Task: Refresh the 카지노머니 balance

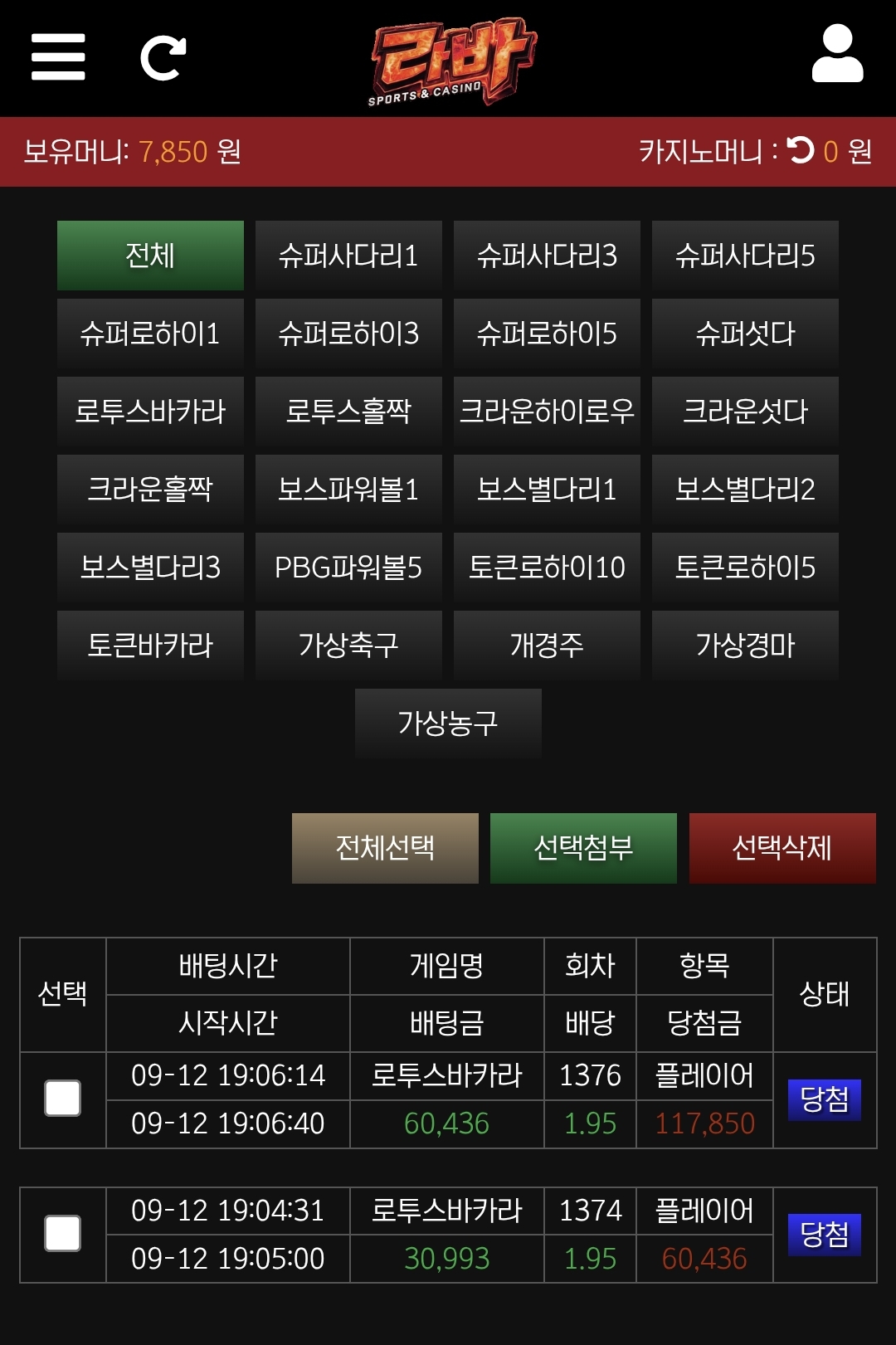Action: [801, 150]
